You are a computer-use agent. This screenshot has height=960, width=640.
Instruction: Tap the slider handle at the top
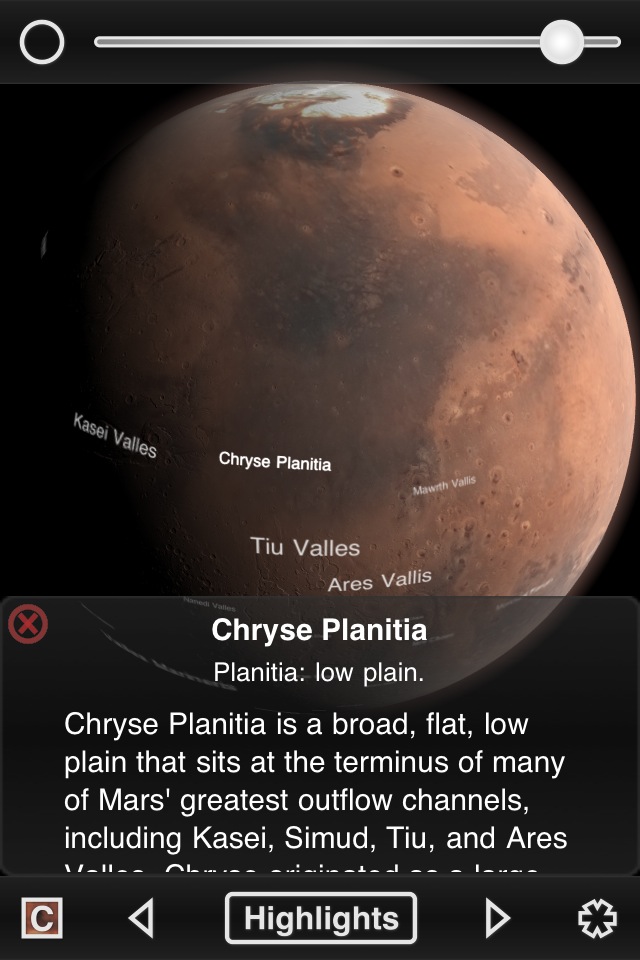pos(561,42)
